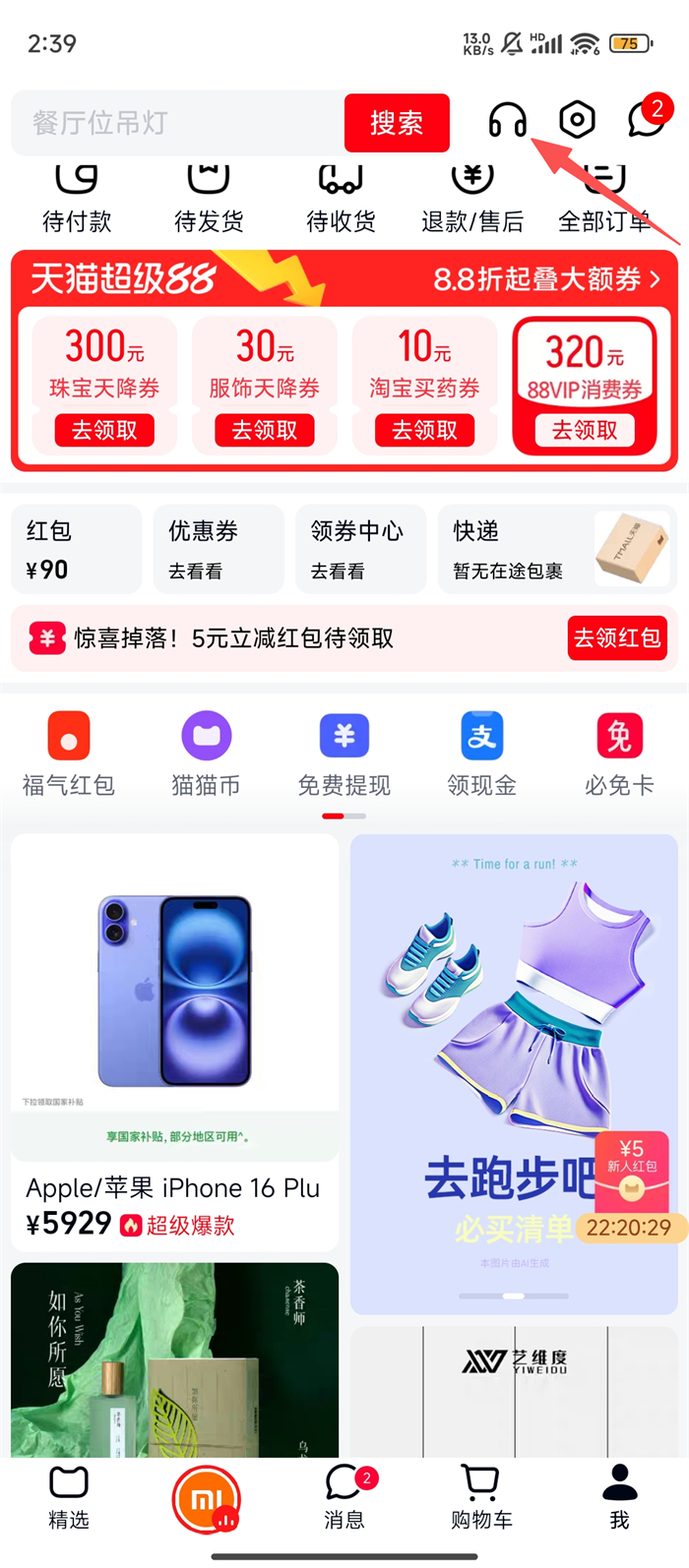Claim the 300元 珠宝天降券
The height and width of the screenshot is (1568, 689).
tap(104, 430)
